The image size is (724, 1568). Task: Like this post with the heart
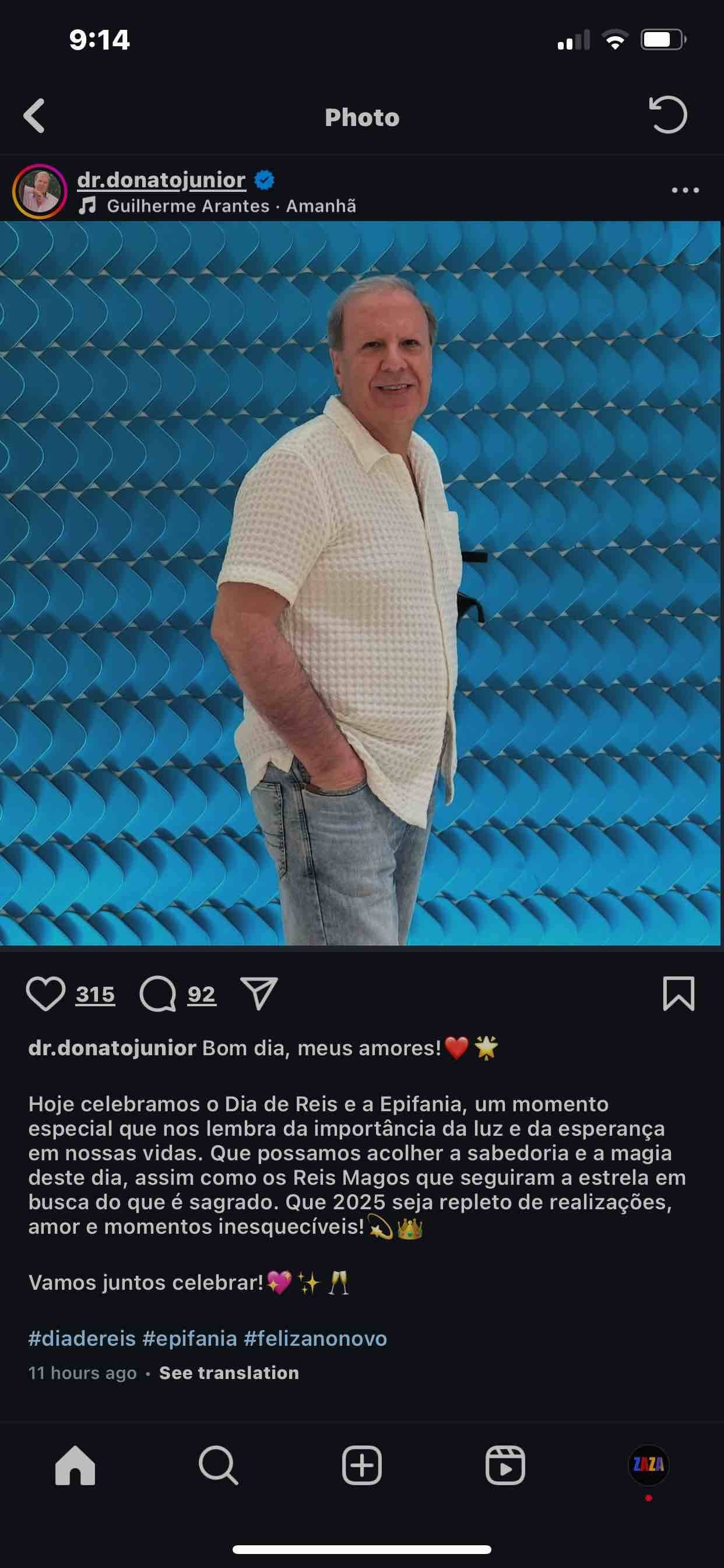pyautogui.click(x=45, y=994)
